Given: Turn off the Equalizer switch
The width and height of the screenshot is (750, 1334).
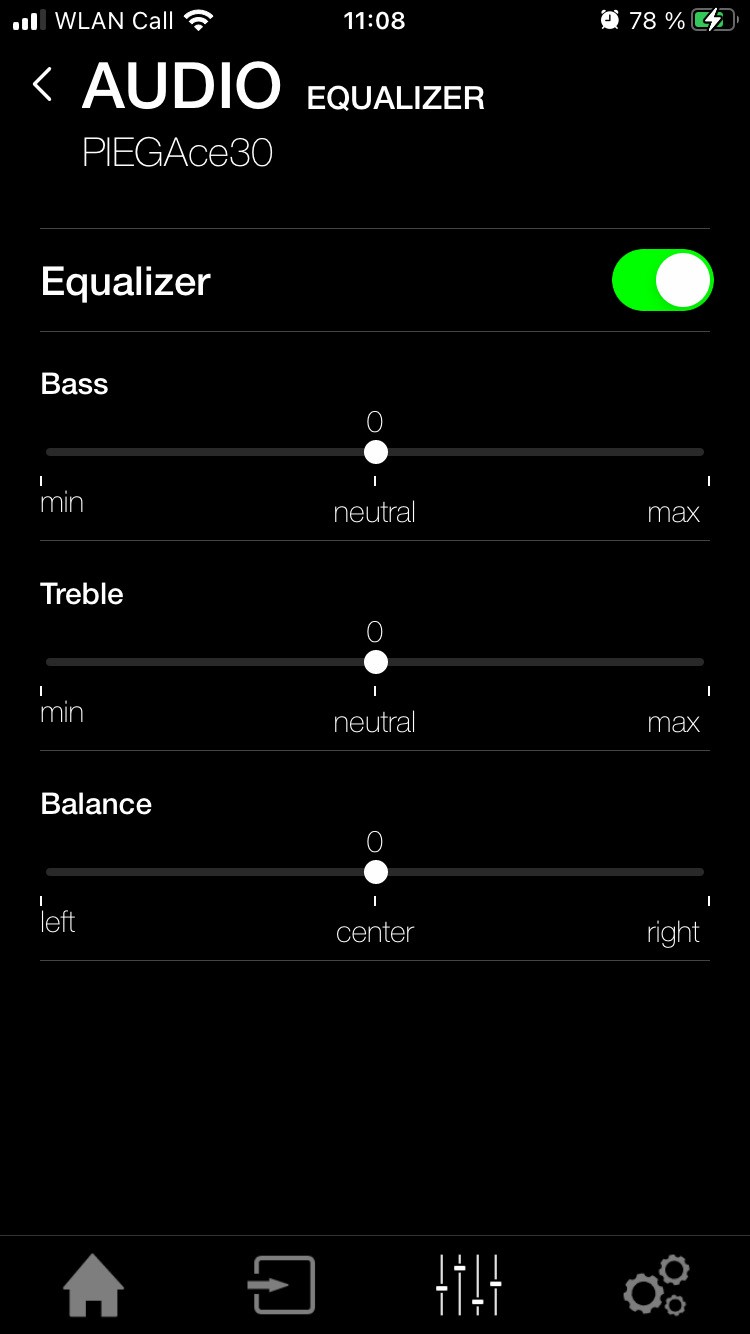Looking at the screenshot, I should (662, 281).
